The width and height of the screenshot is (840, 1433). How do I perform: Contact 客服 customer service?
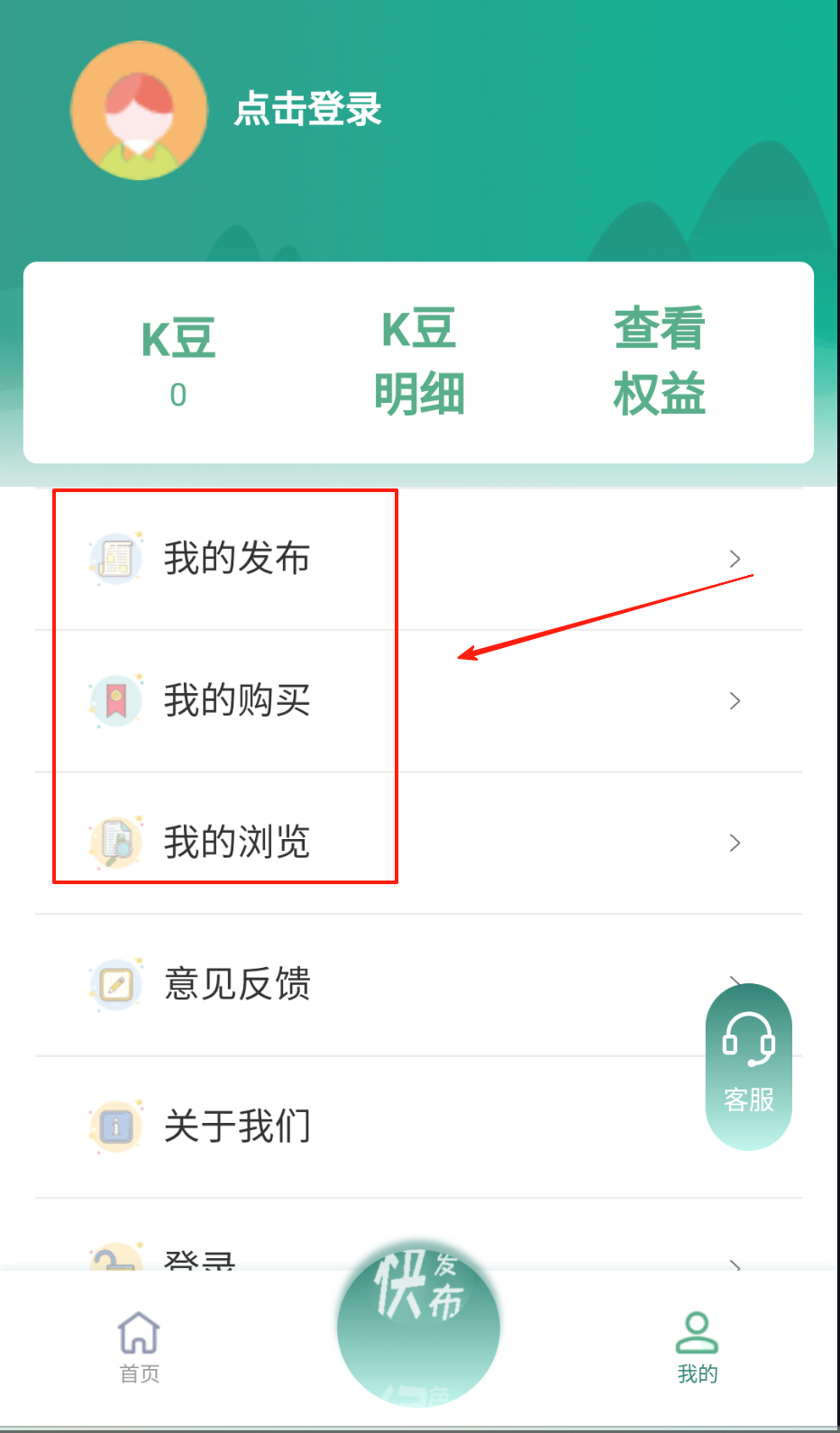pos(748,1066)
